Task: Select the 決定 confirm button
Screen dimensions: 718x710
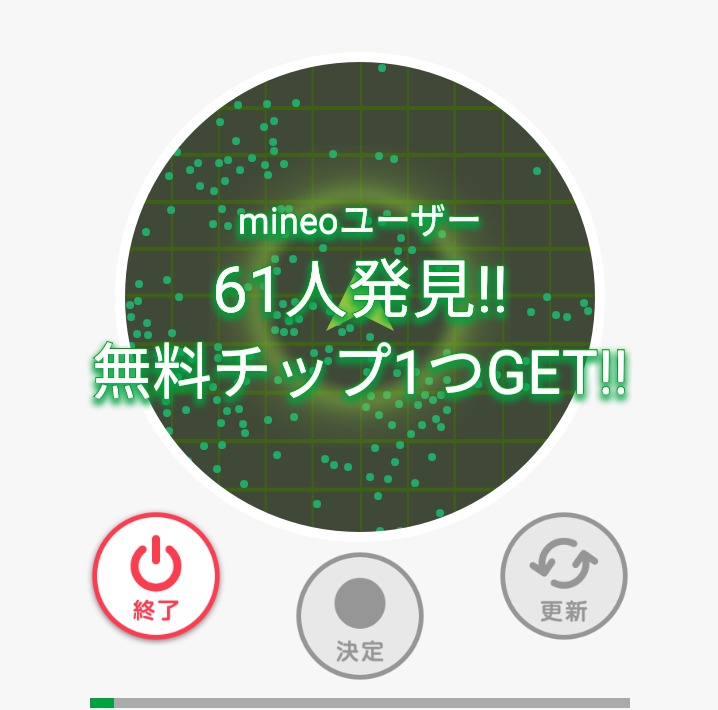Action: tap(360, 616)
